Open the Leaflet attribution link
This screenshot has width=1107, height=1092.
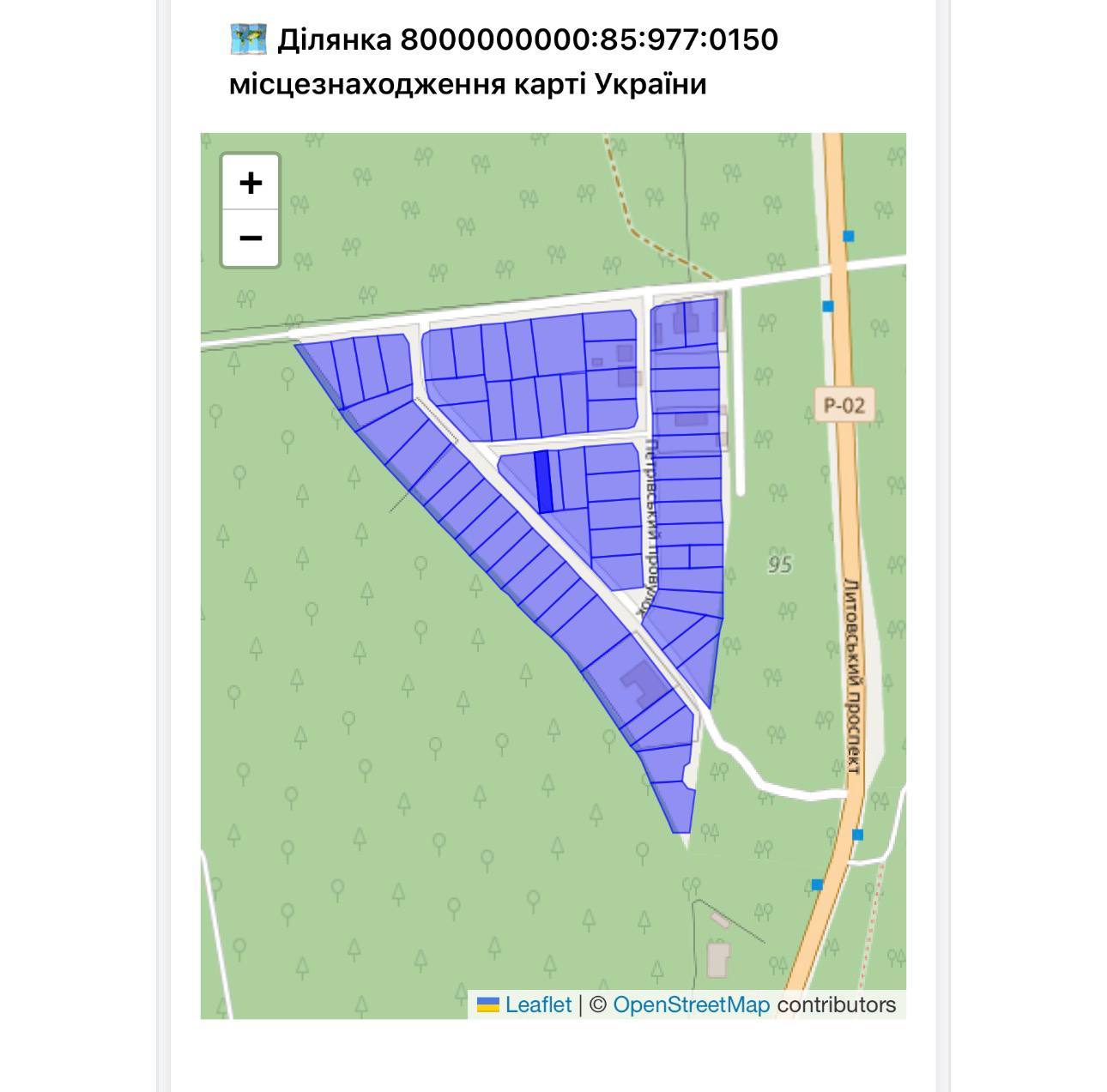(537, 1005)
